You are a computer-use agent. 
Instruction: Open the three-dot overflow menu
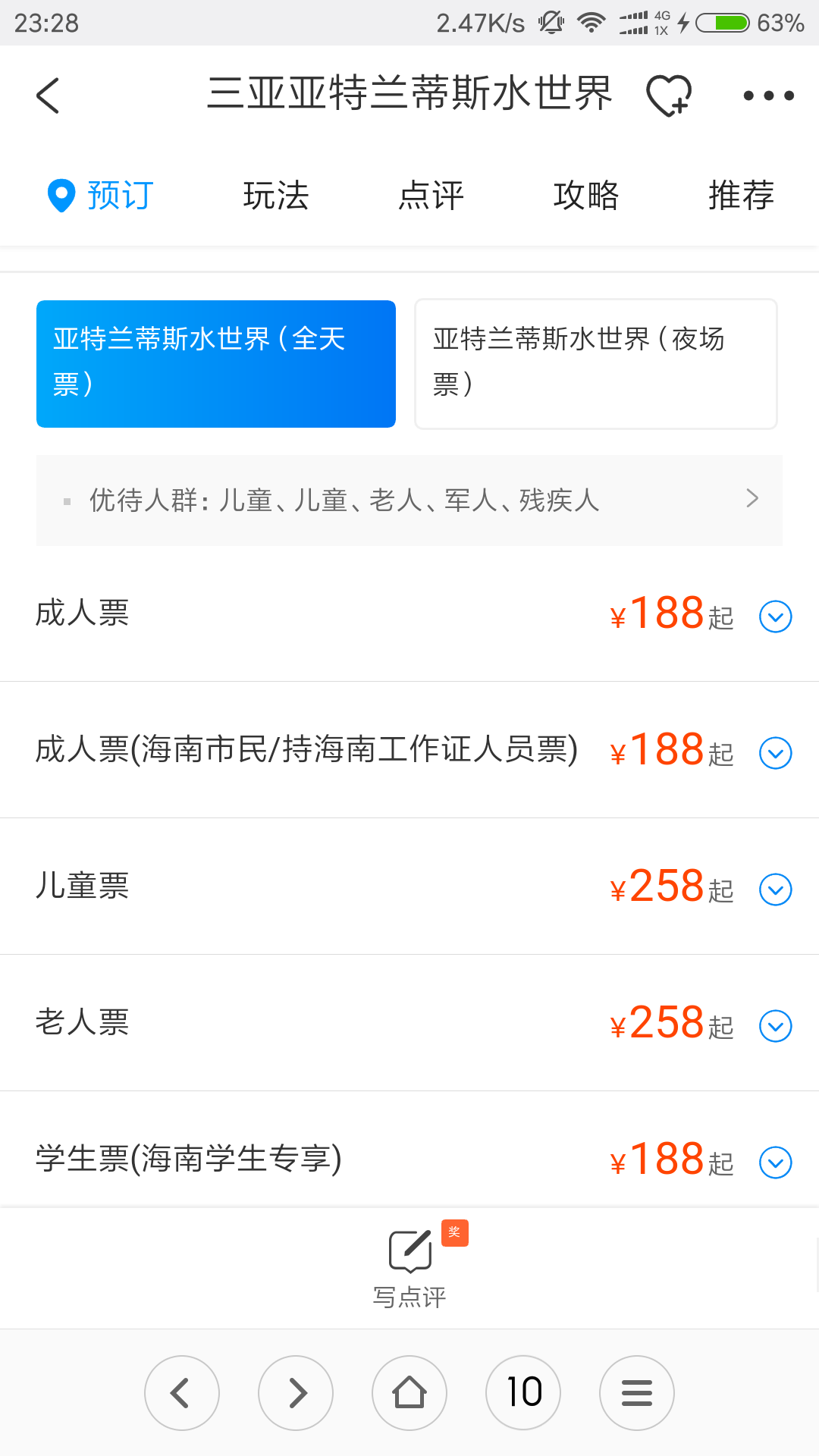768,96
